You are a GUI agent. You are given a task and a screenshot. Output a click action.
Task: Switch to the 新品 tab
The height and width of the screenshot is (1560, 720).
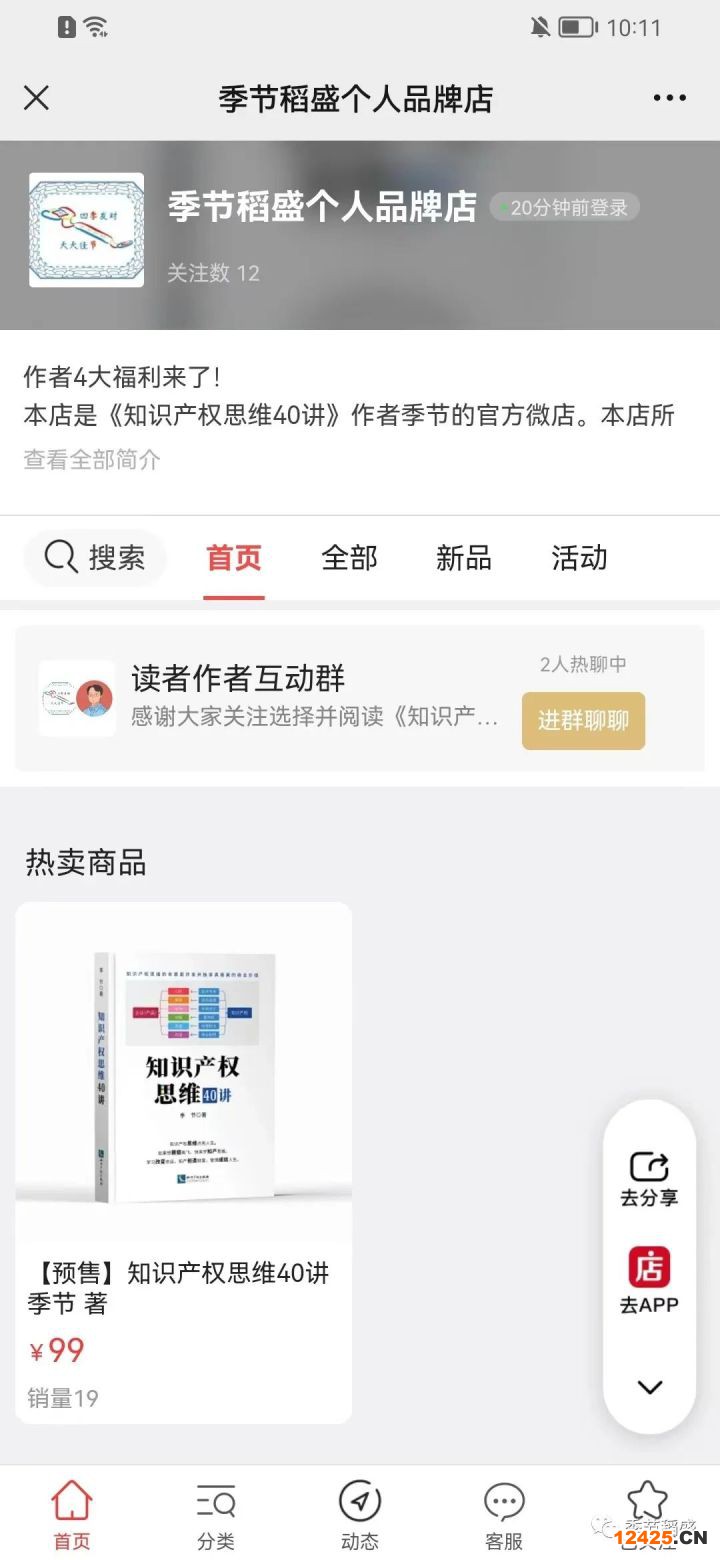[x=464, y=558]
